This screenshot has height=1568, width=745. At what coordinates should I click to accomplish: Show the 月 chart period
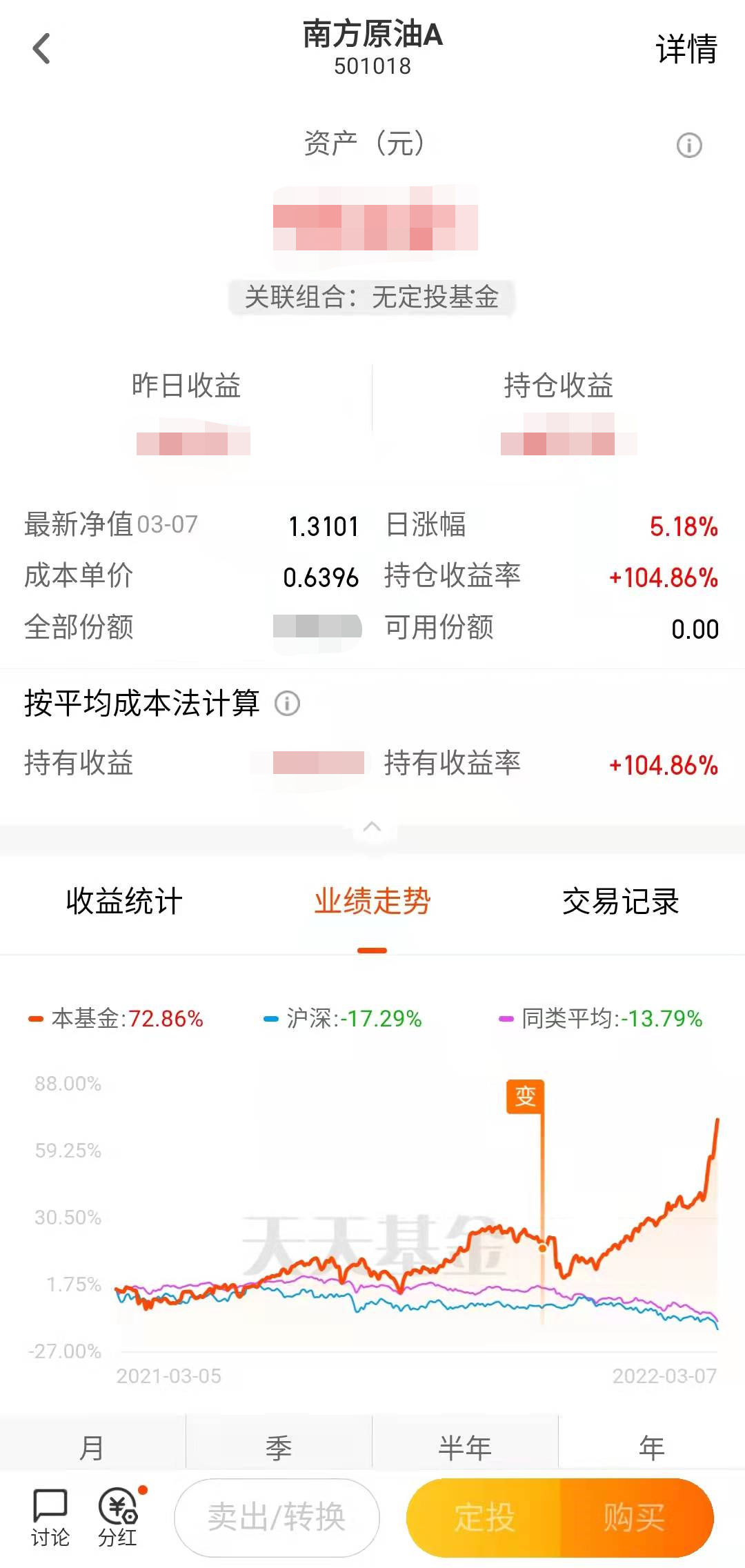[x=92, y=1447]
